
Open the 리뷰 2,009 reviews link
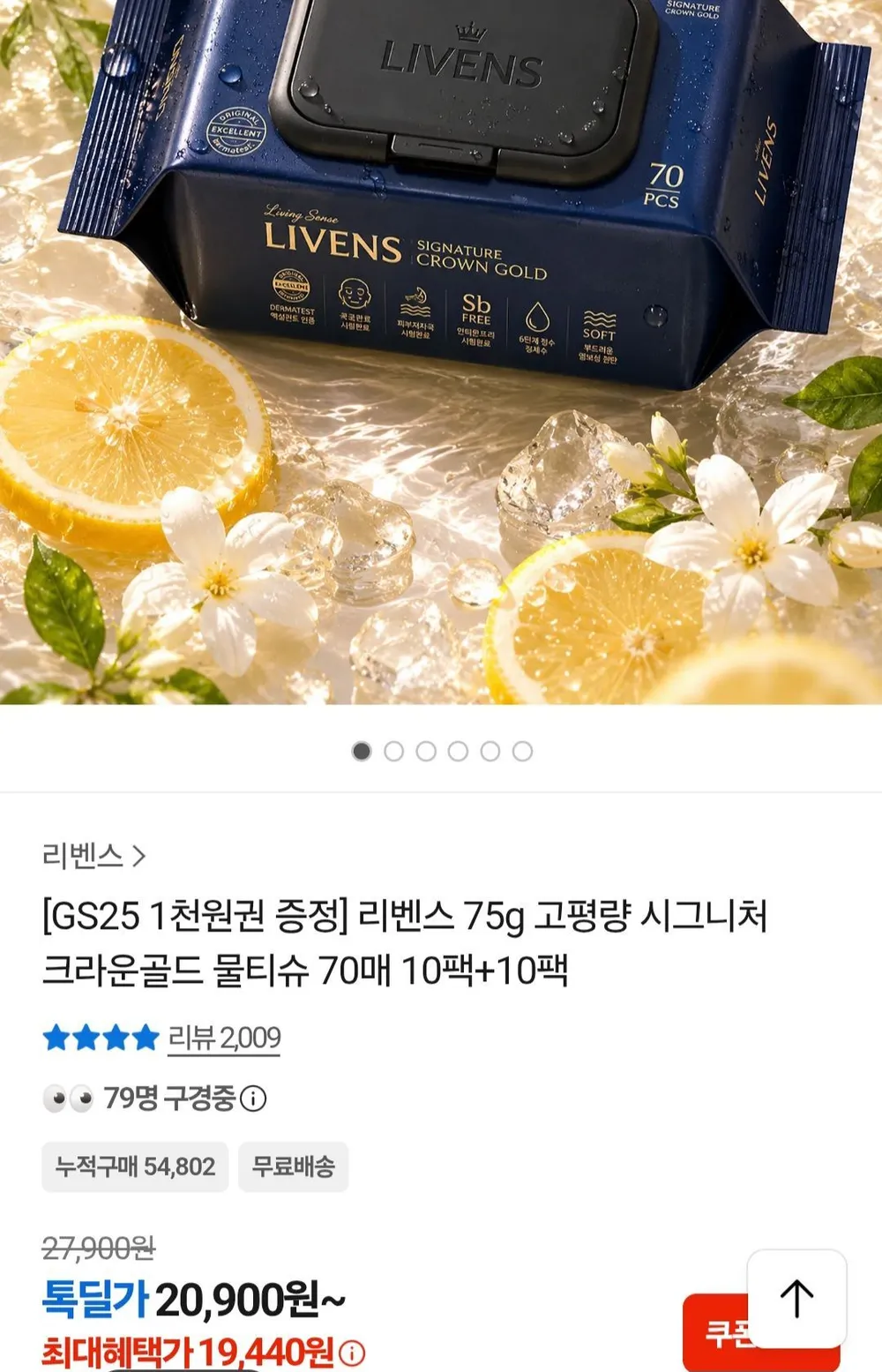click(224, 1038)
